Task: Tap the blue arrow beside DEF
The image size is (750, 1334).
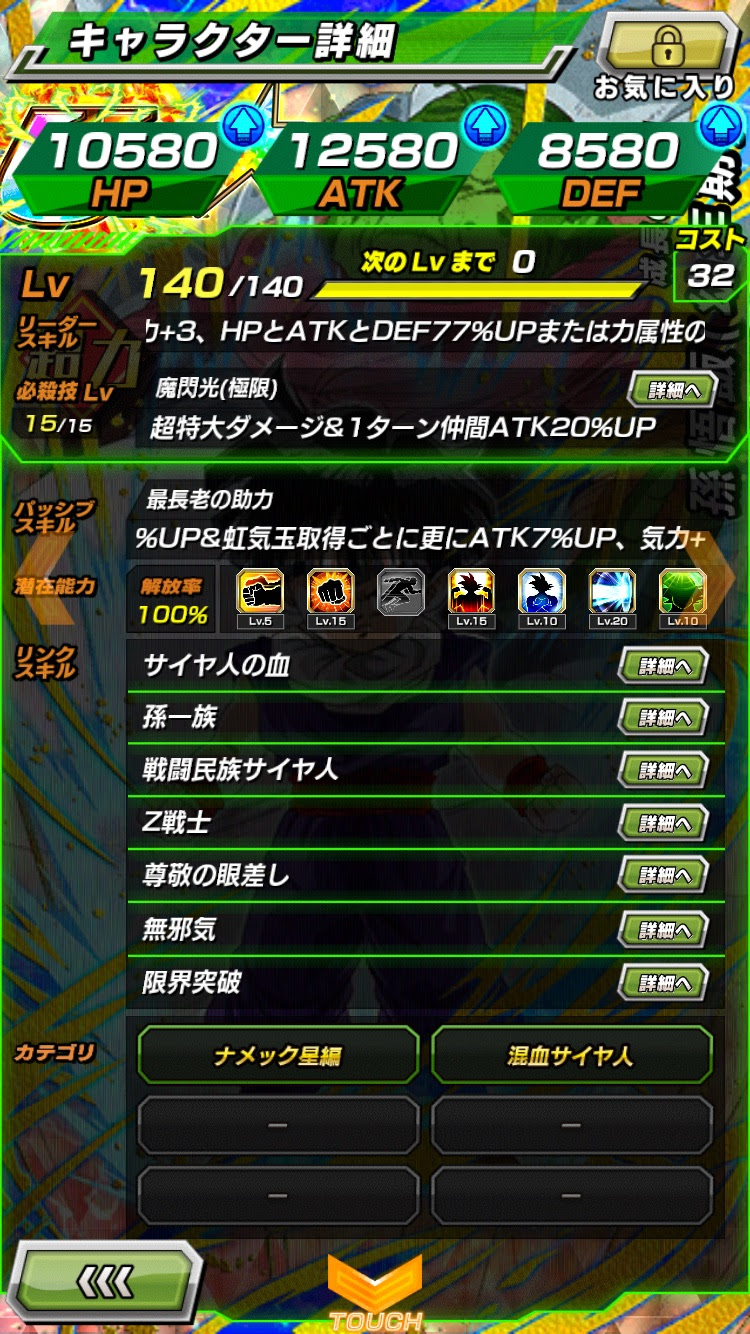Action: click(721, 126)
